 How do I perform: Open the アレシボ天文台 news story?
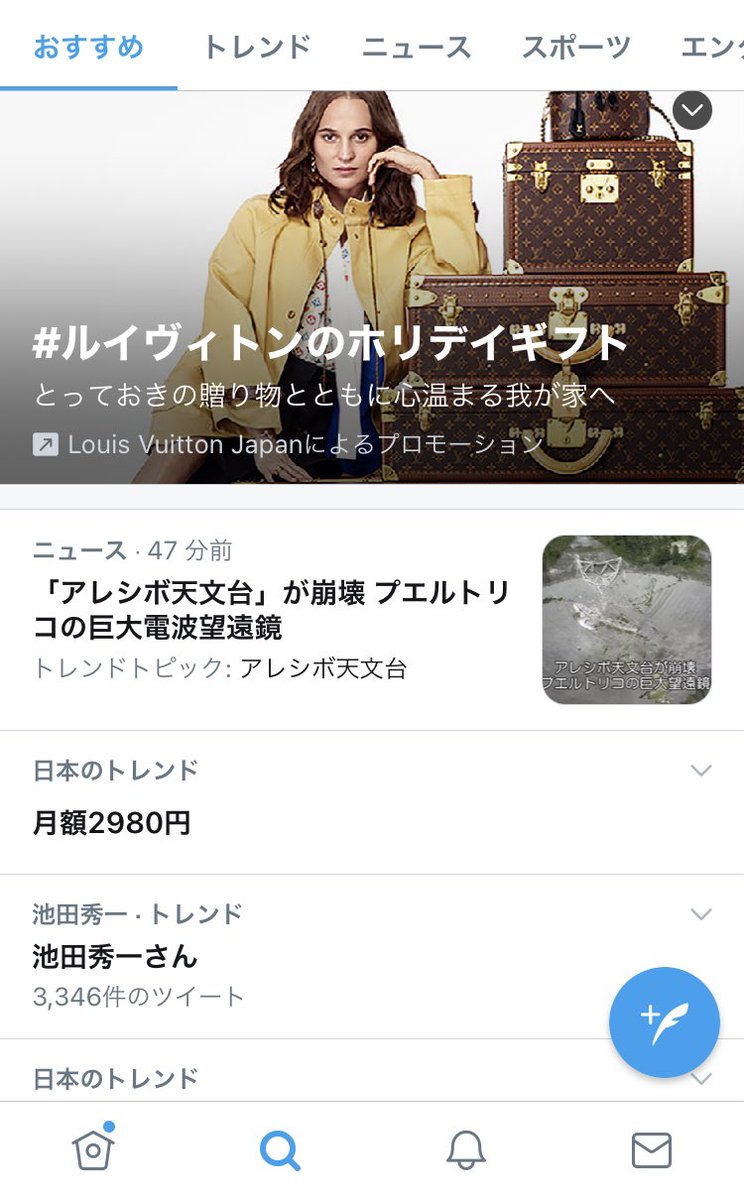(x=271, y=610)
